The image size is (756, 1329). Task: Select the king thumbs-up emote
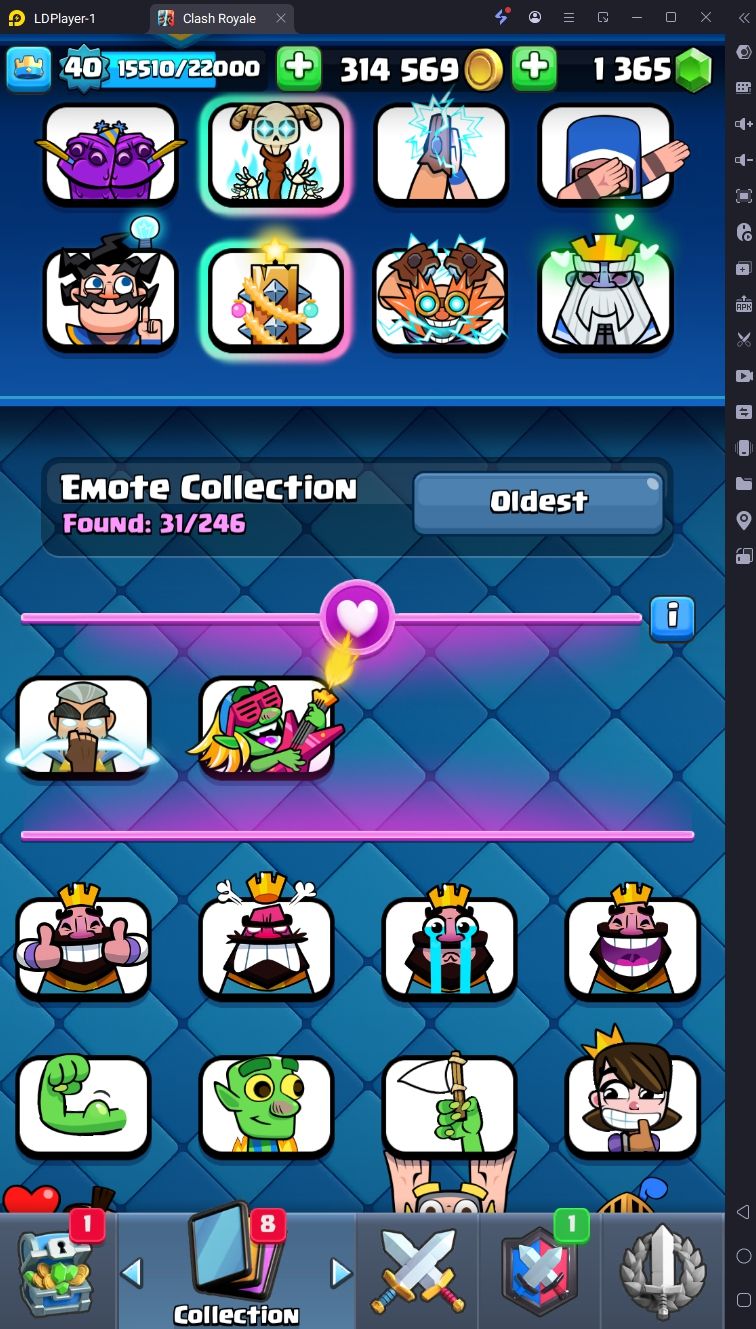coord(84,947)
